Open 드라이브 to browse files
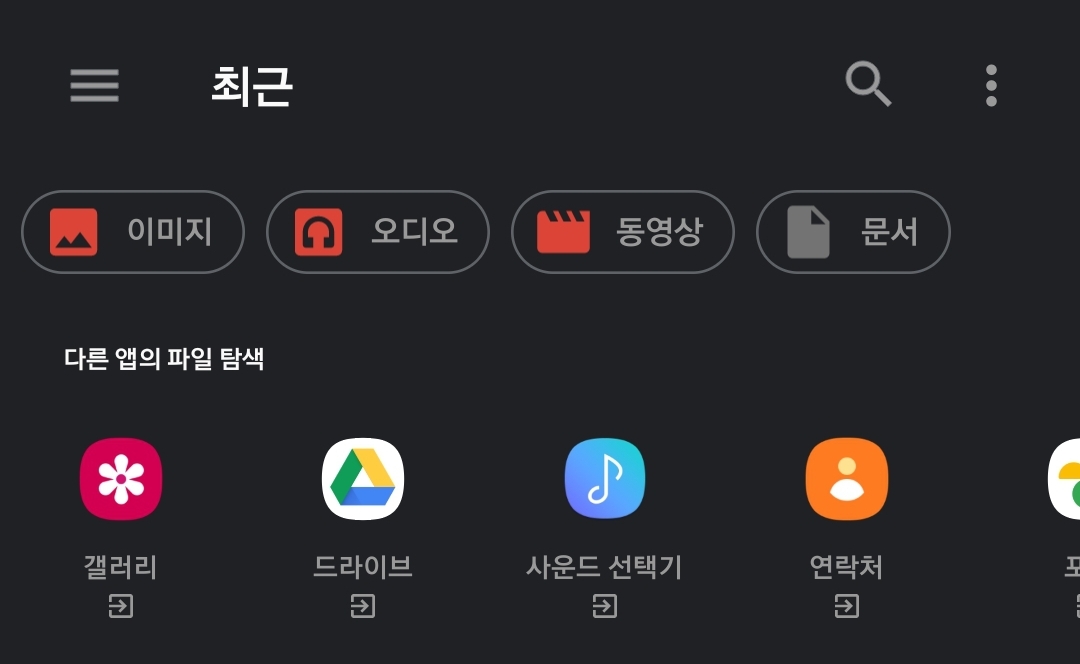The height and width of the screenshot is (664, 1080). (363, 480)
